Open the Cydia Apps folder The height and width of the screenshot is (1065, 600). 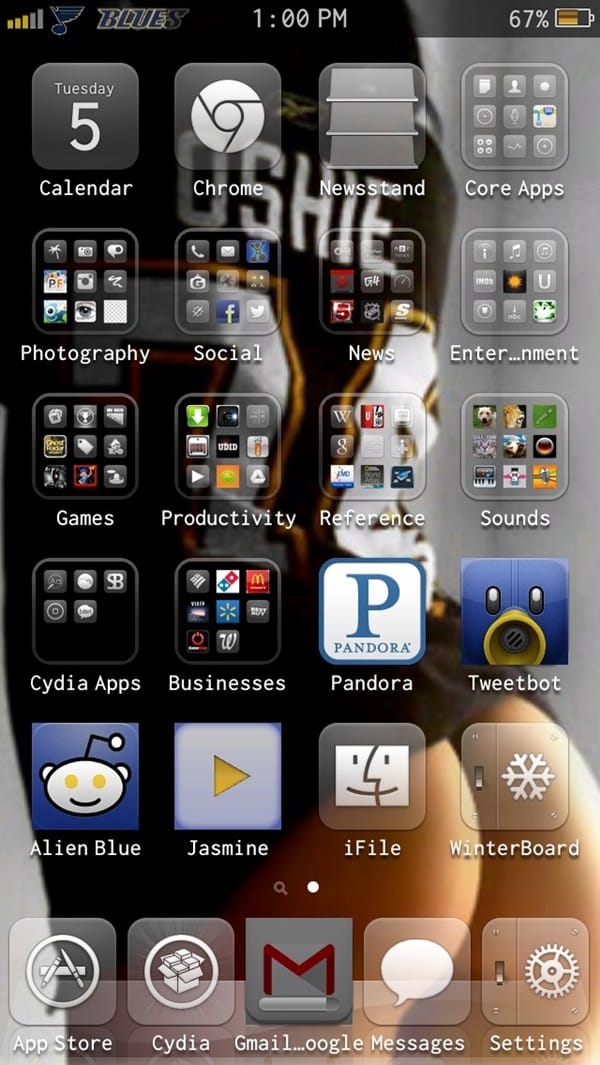point(85,612)
